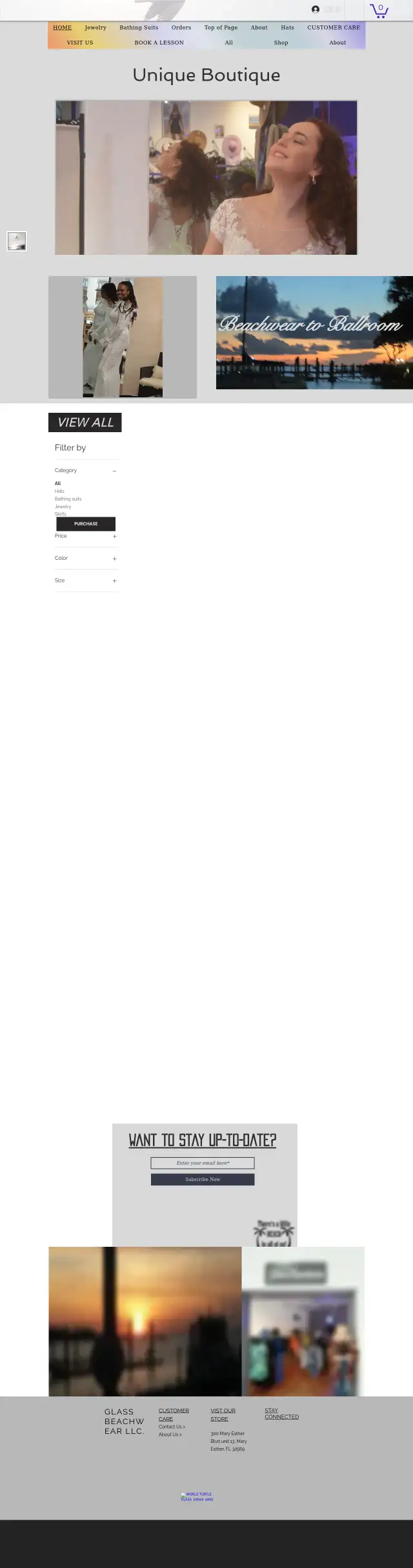Collapse the Category filter section
The width and height of the screenshot is (413, 1568).
[114, 471]
